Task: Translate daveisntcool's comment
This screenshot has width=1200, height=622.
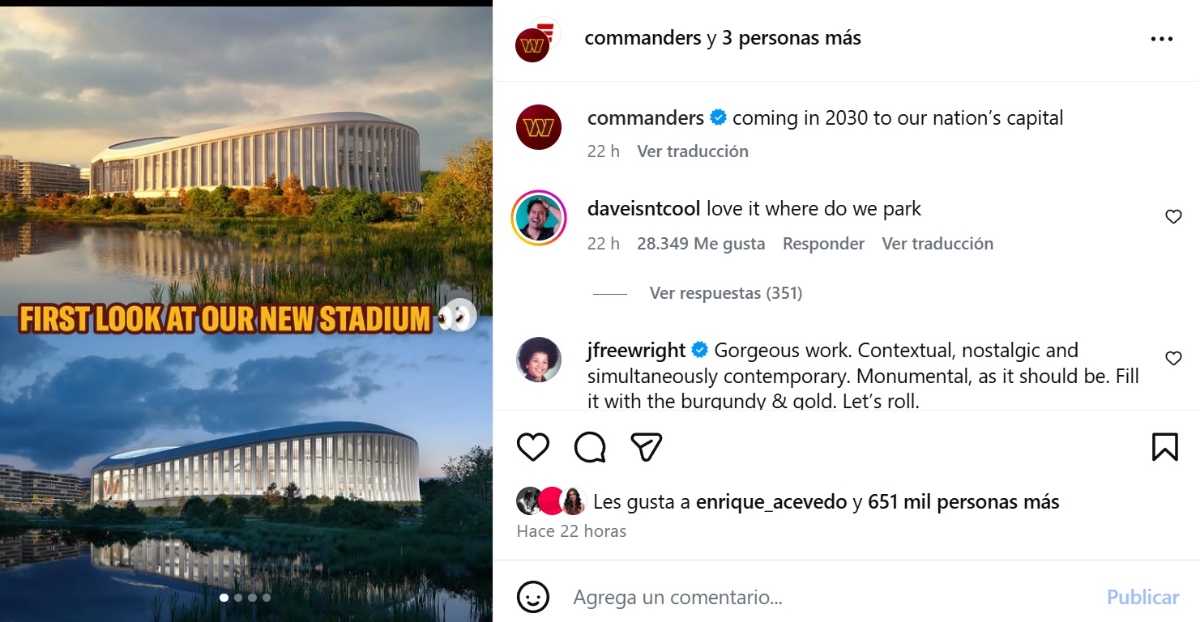Action: click(x=937, y=243)
